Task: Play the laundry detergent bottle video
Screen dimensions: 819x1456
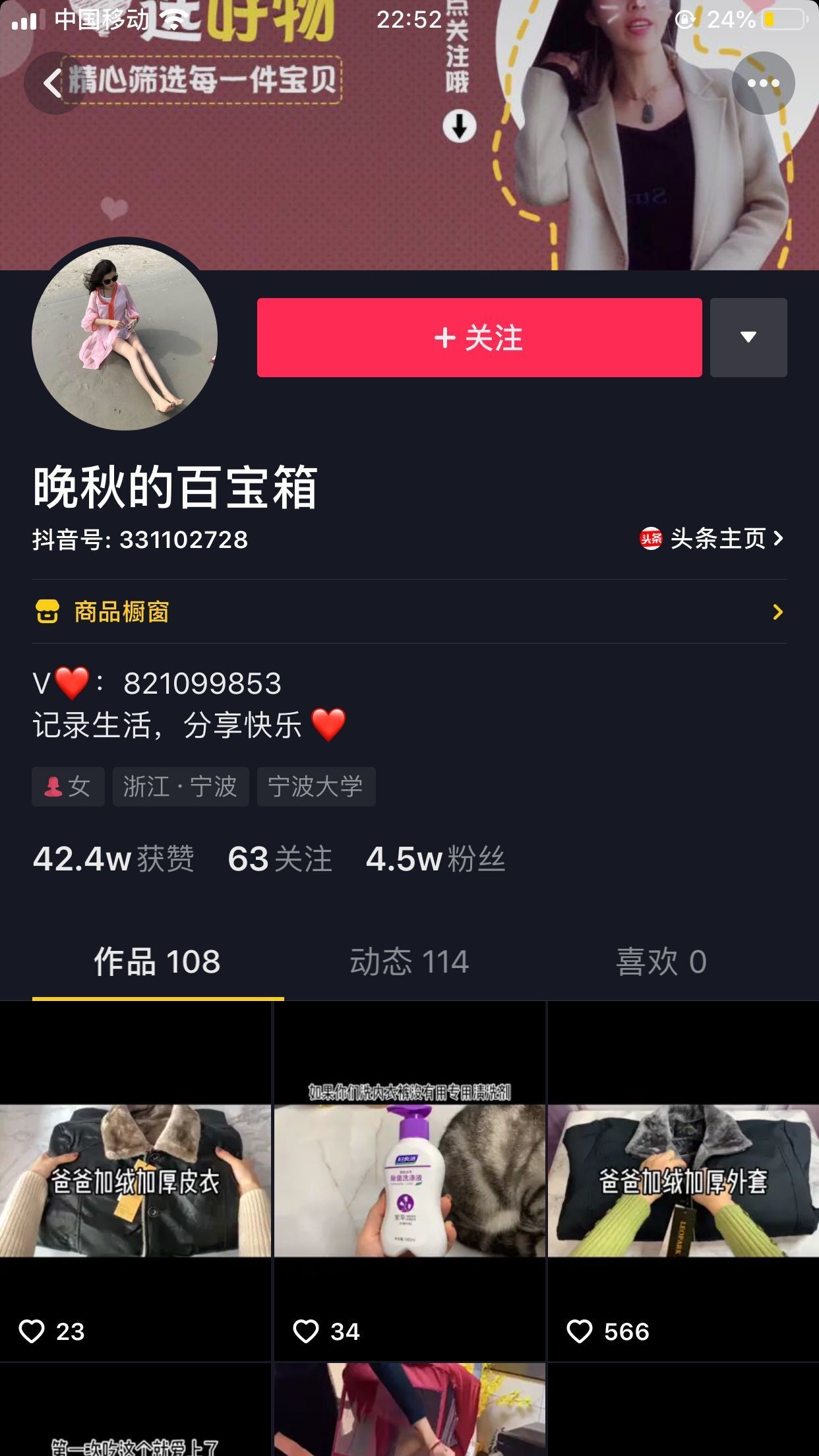Action: (x=409, y=1180)
